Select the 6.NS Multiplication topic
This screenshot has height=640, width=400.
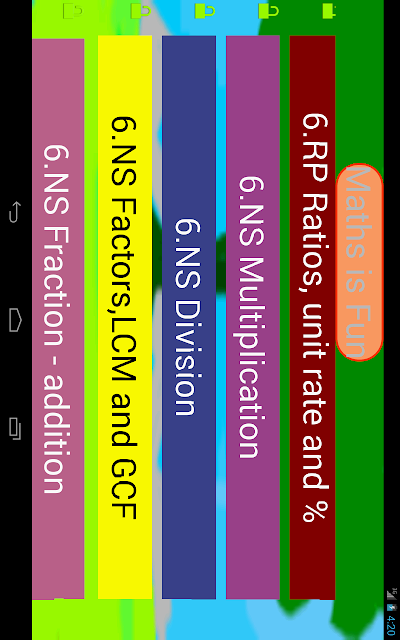point(253,317)
